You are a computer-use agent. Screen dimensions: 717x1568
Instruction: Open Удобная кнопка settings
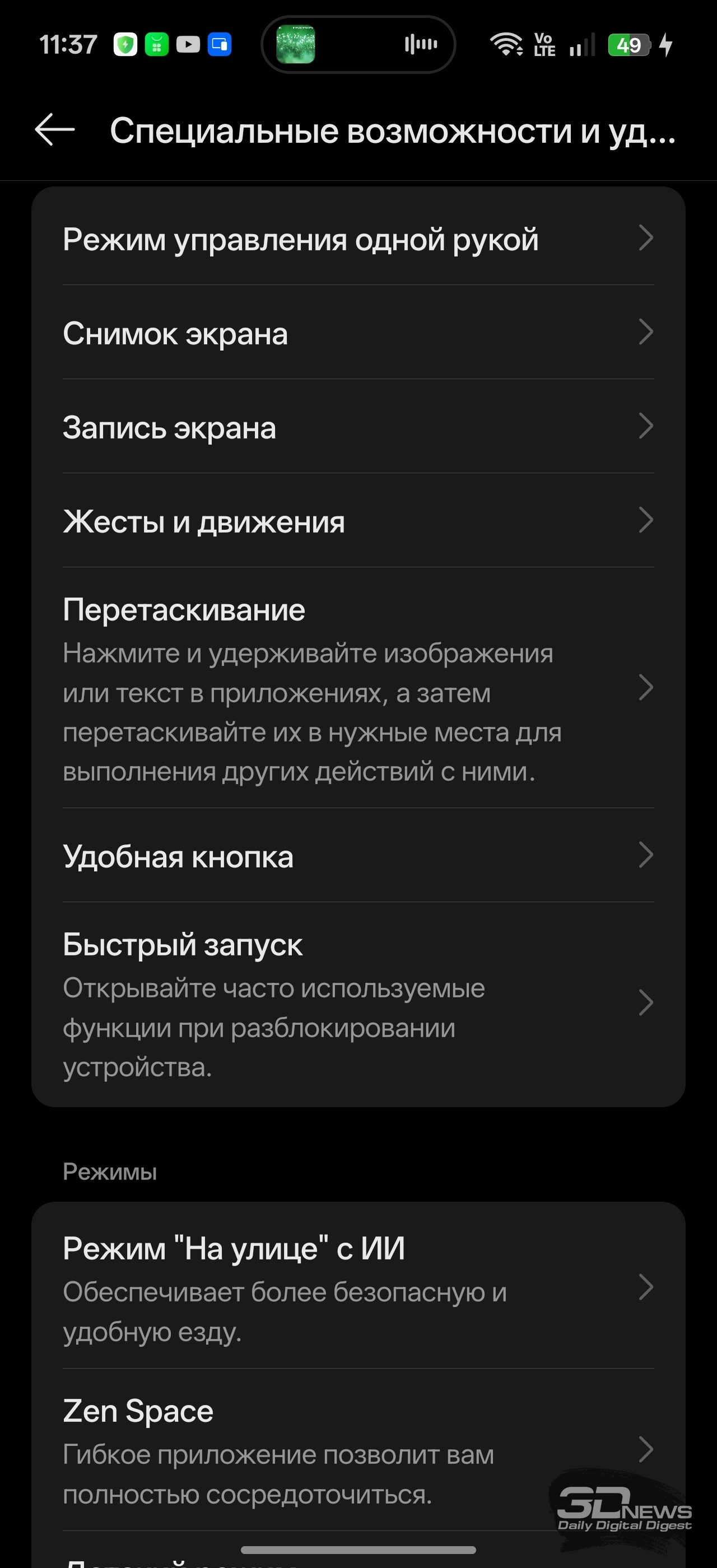358,856
